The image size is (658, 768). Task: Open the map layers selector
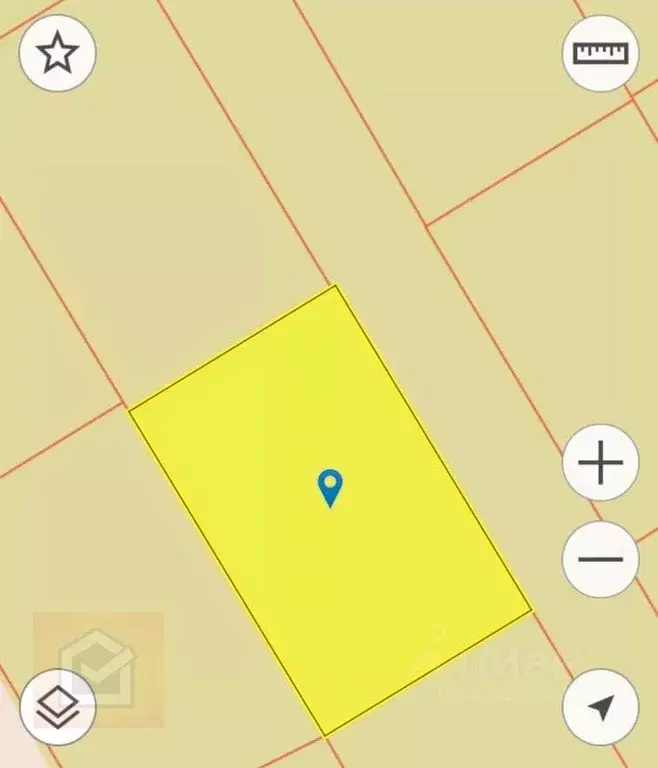pos(58,707)
